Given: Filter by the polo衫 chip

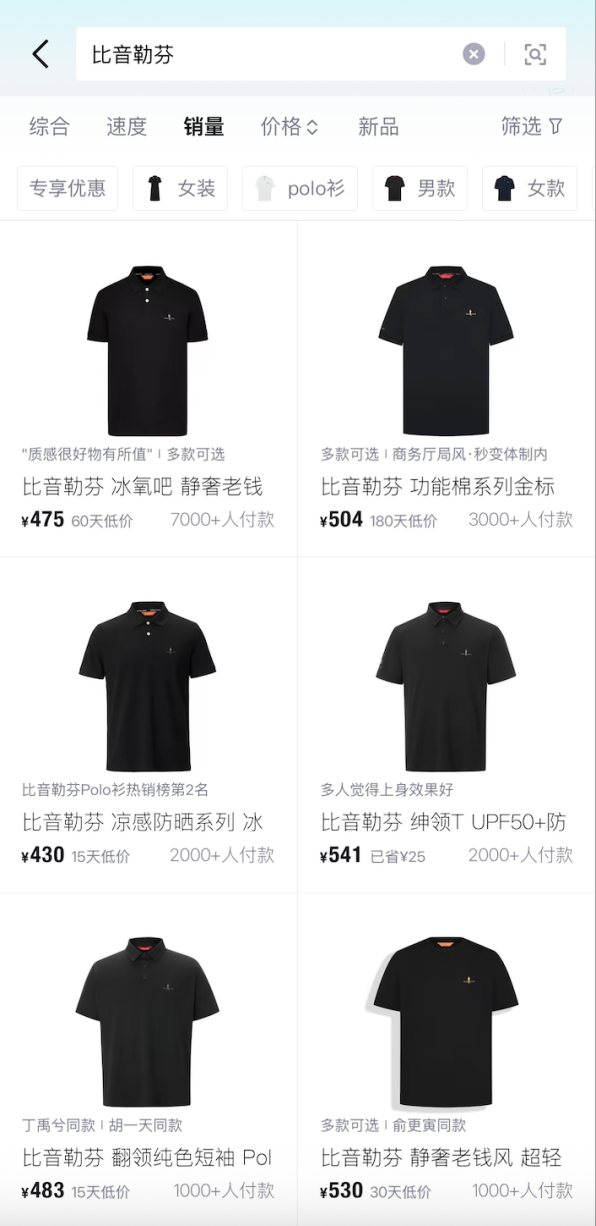Looking at the screenshot, I should (300, 188).
